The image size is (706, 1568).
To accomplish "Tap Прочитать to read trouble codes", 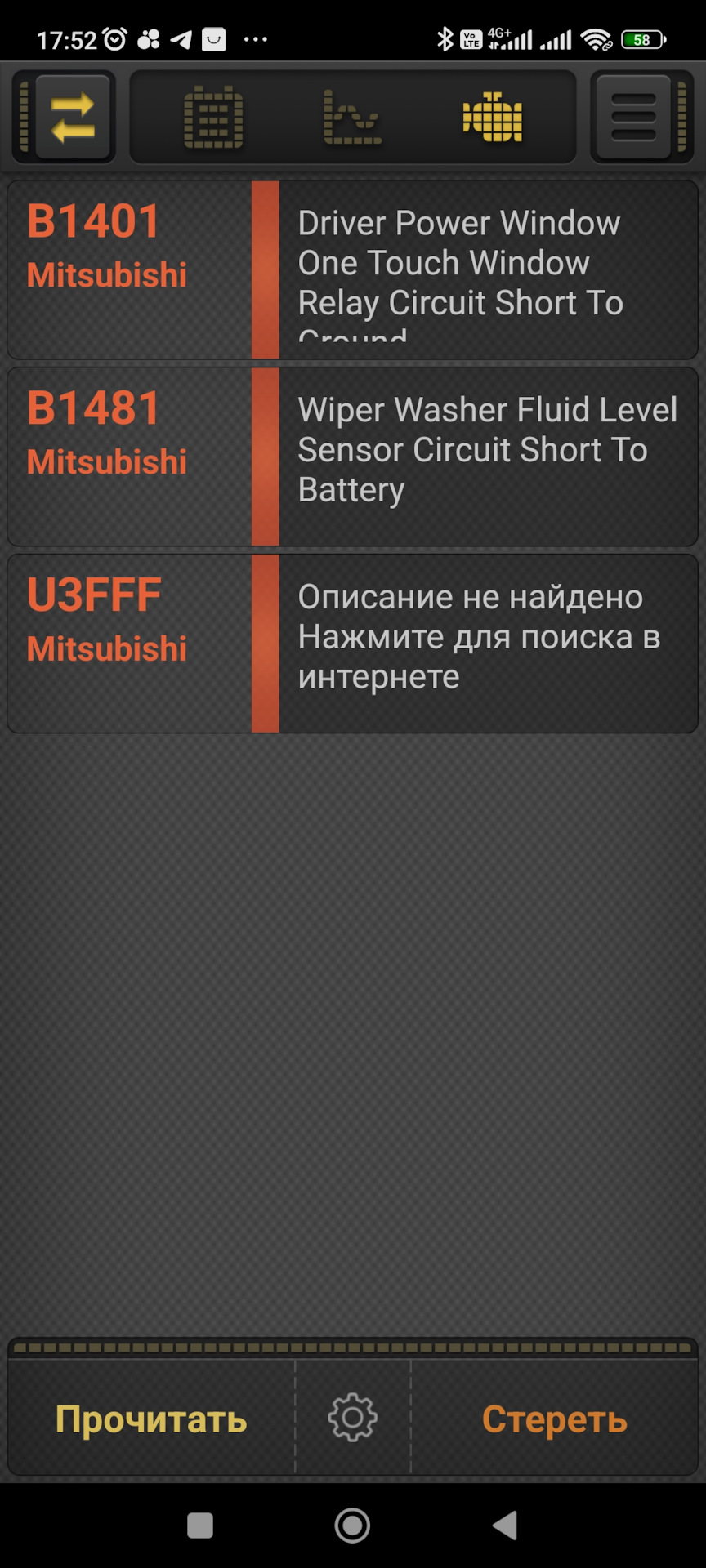I will (x=151, y=1419).
